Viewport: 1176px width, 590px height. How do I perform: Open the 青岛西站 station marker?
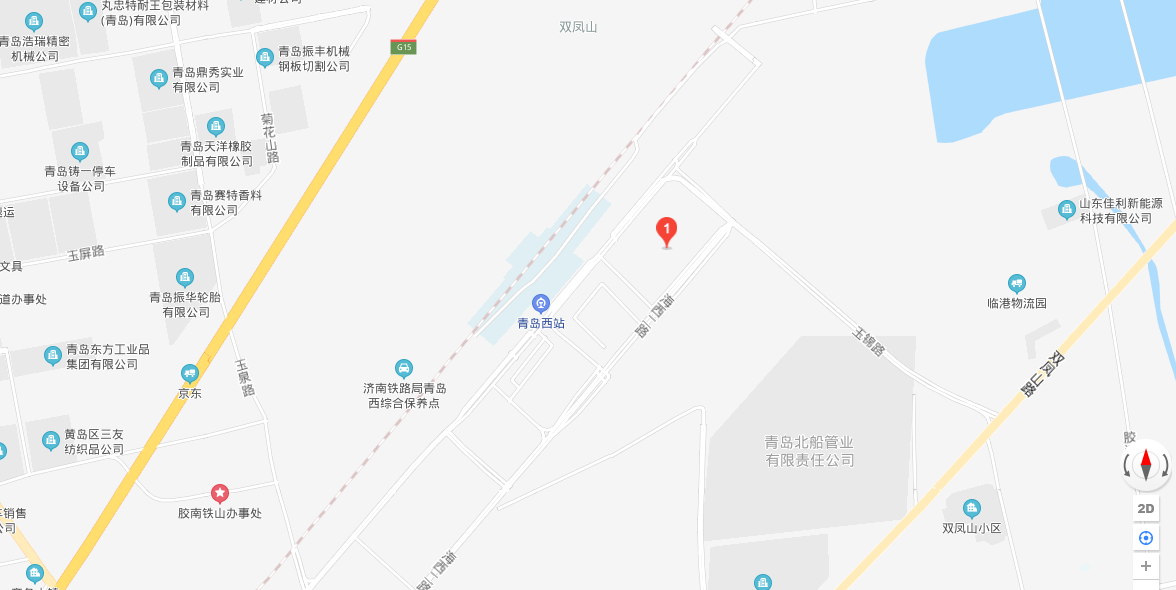541,303
